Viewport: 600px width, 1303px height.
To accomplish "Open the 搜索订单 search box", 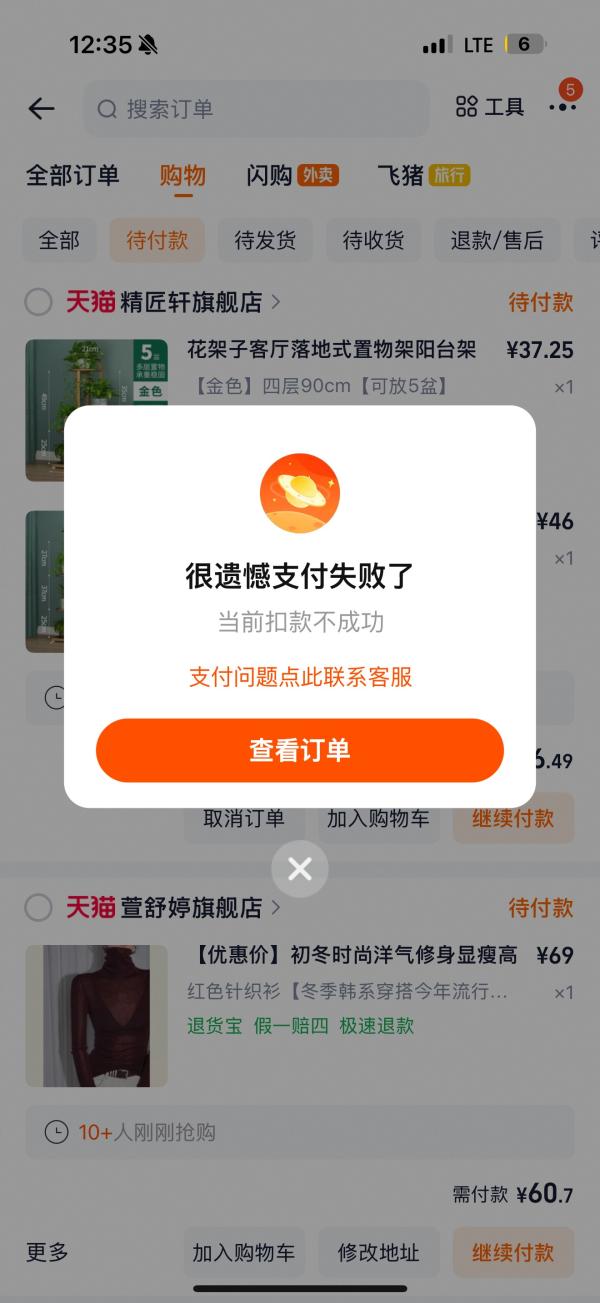I will [256, 109].
